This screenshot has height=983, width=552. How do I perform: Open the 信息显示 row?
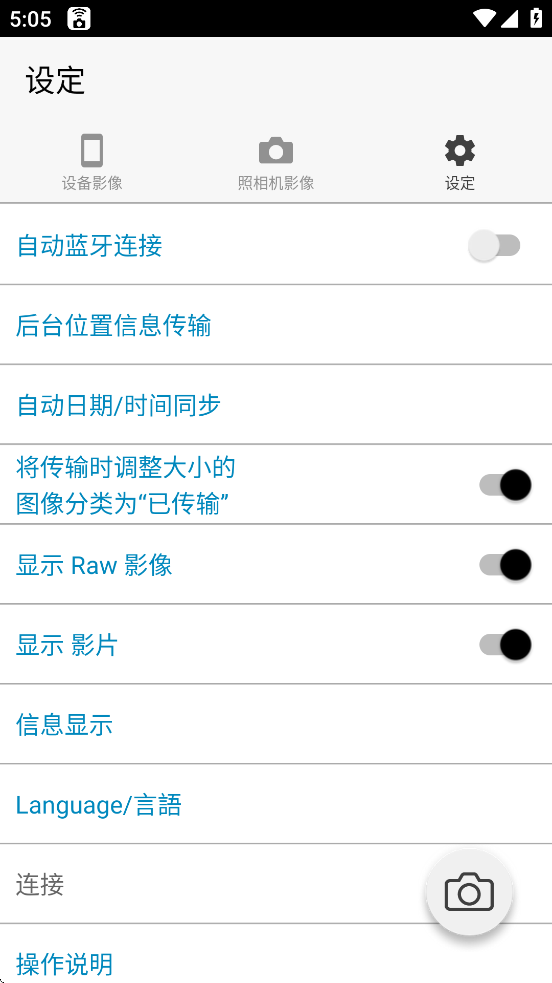(x=276, y=725)
